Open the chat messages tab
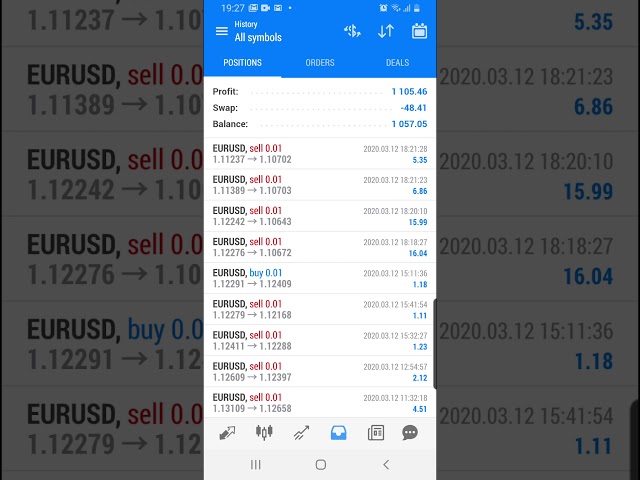Image resolution: width=640 pixels, height=480 pixels. pyautogui.click(x=410, y=433)
